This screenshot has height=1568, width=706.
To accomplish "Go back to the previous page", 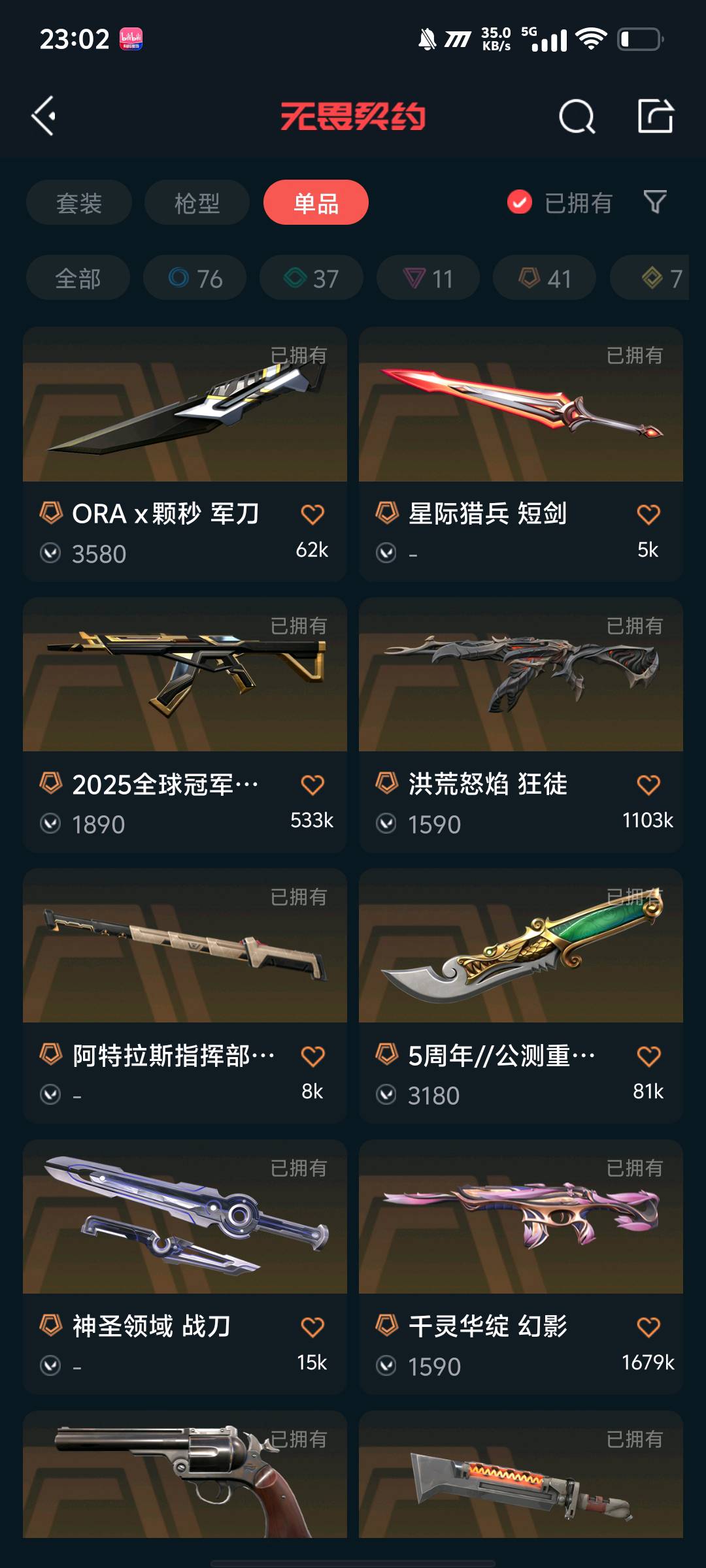I will (x=44, y=117).
